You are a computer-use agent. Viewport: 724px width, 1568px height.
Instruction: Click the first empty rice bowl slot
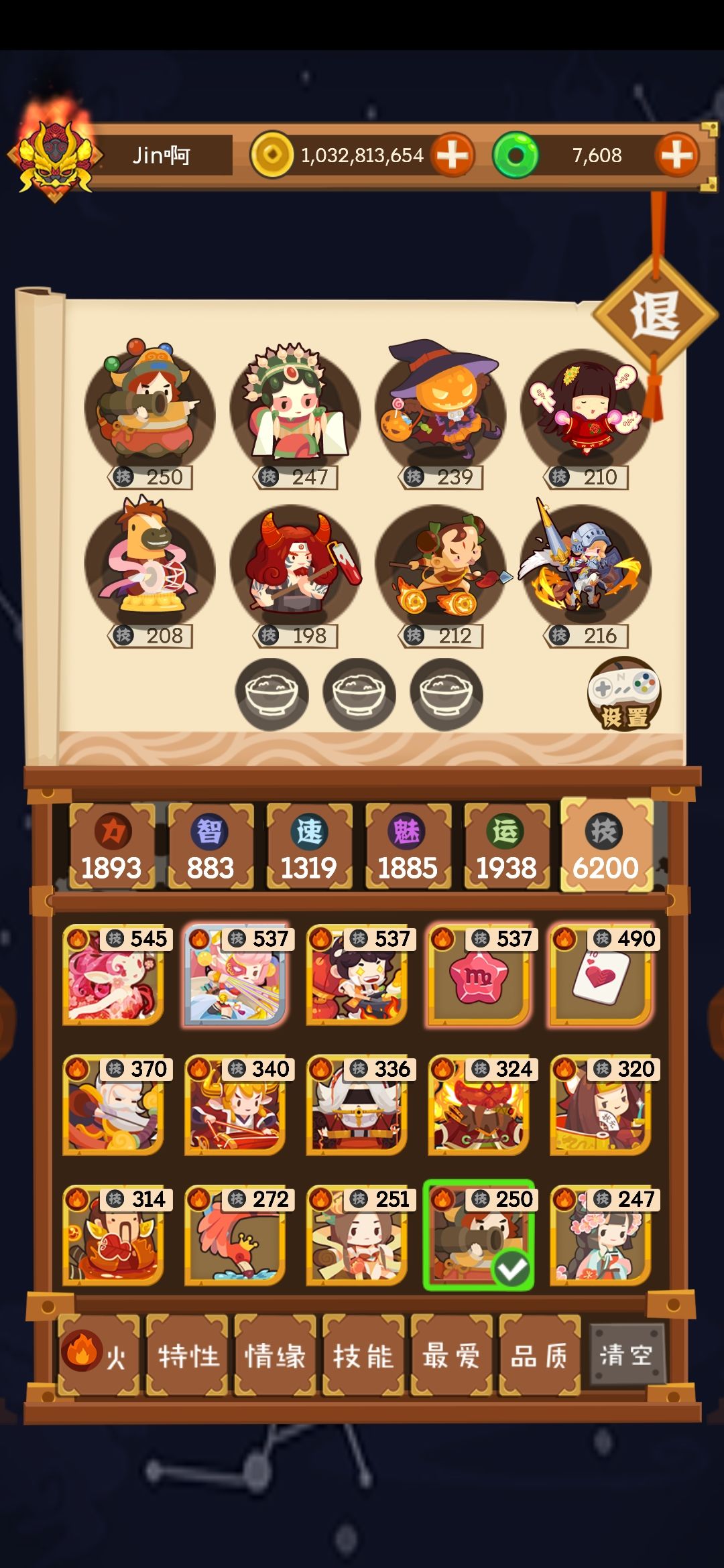click(275, 694)
